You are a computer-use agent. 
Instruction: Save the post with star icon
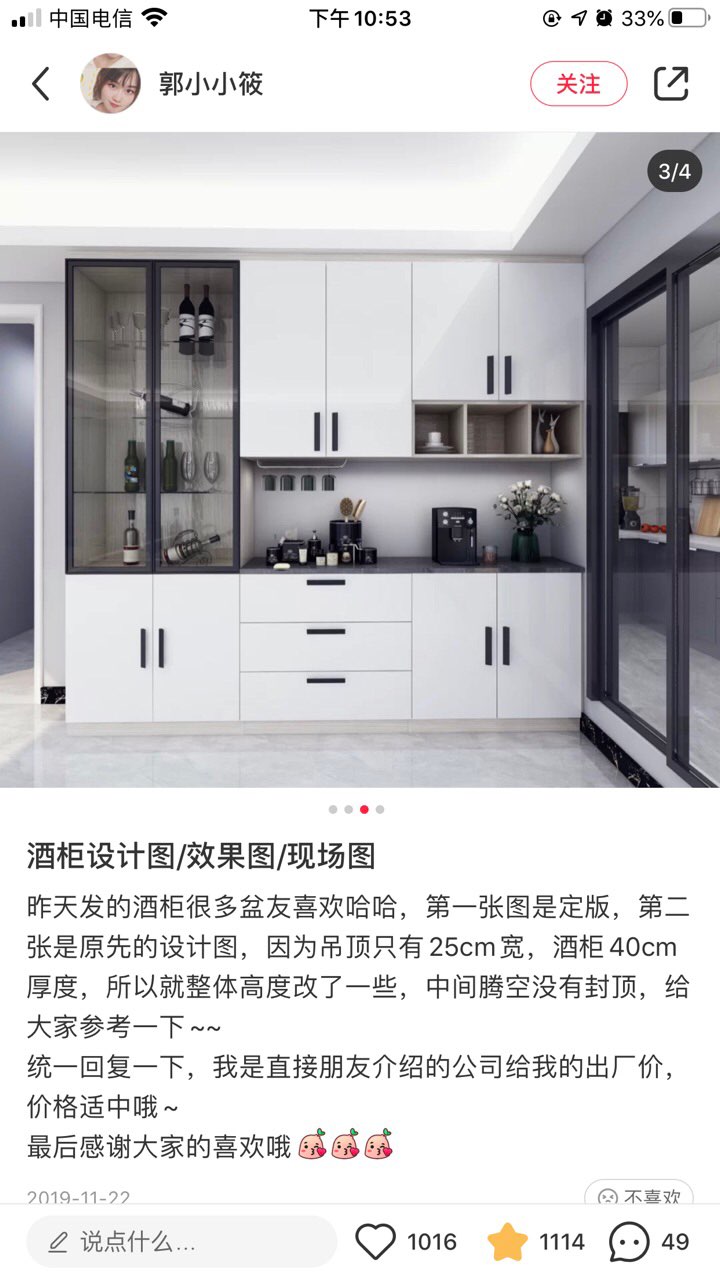coord(508,1242)
